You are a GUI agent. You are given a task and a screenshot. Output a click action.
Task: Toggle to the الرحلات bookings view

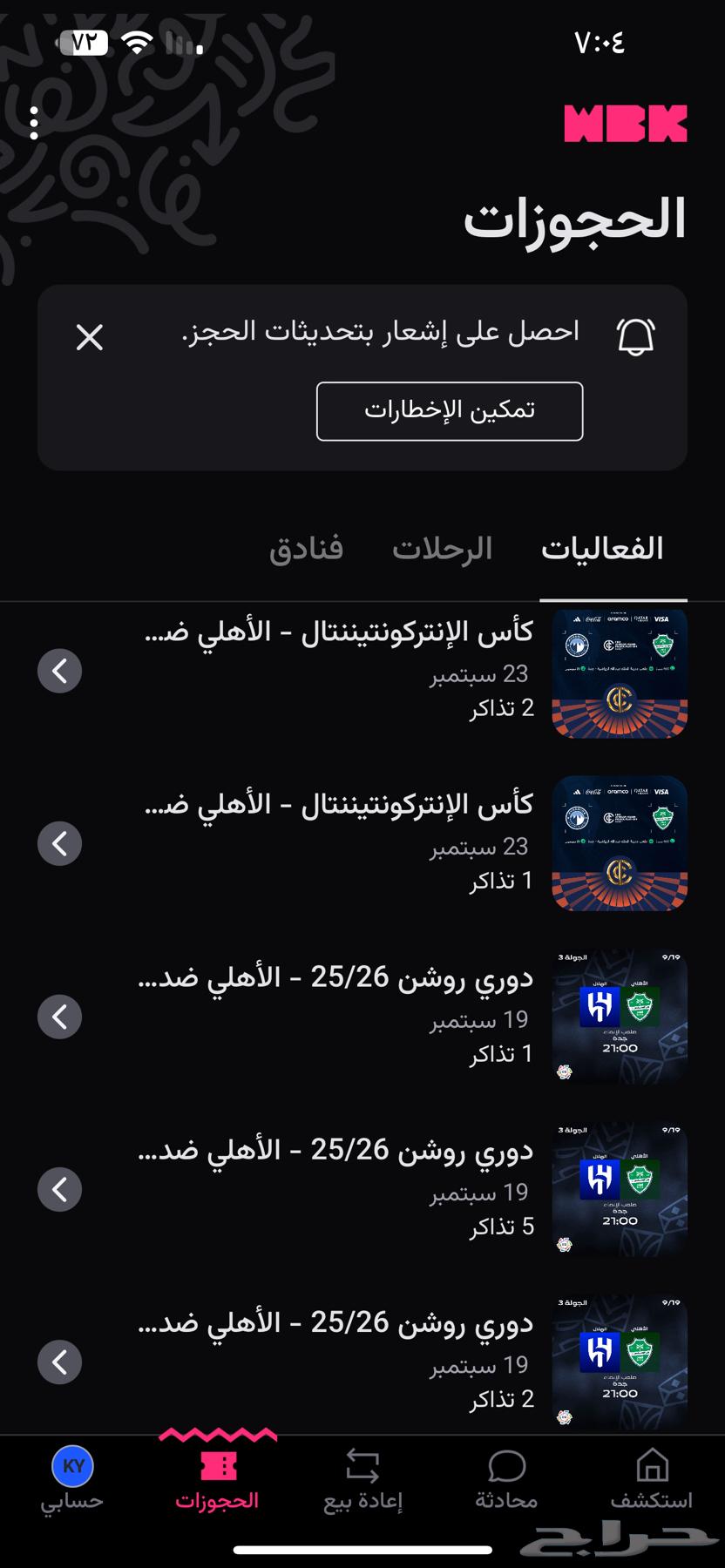pyautogui.click(x=442, y=548)
